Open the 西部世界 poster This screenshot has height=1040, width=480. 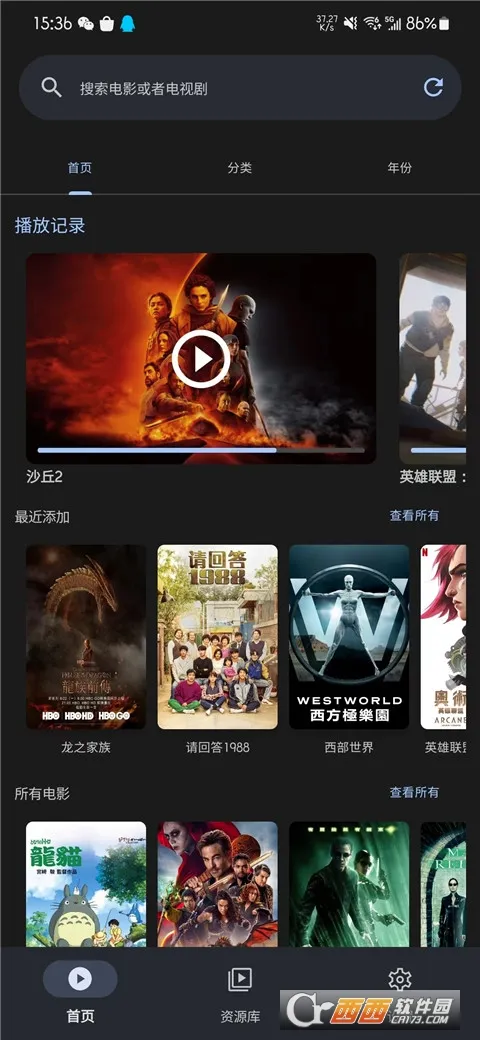[349, 637]
